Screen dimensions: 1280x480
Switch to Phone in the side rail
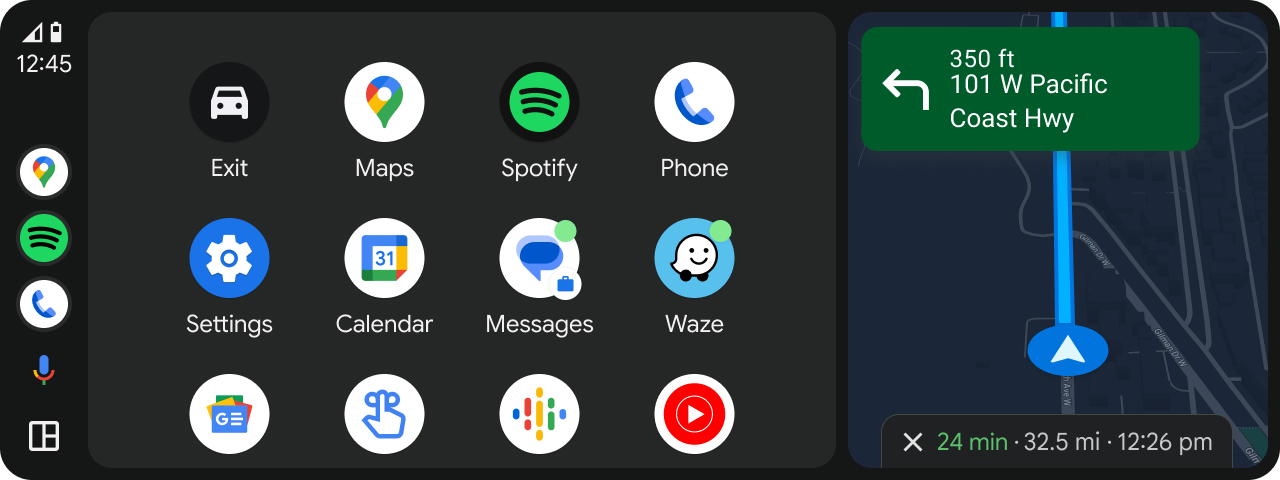click(44, 304)
